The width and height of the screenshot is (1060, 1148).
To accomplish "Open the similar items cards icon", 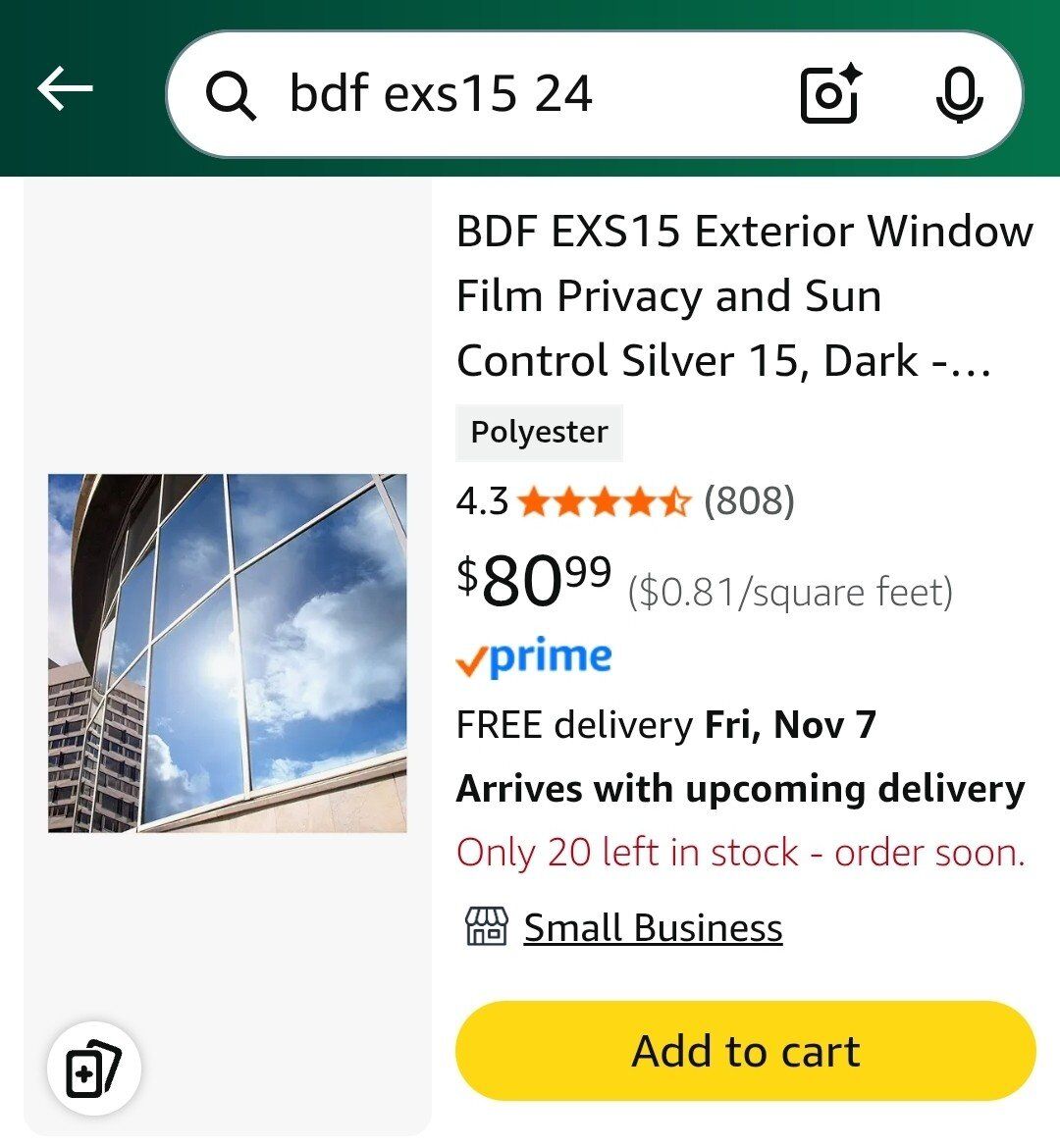I will point(93,1069).
